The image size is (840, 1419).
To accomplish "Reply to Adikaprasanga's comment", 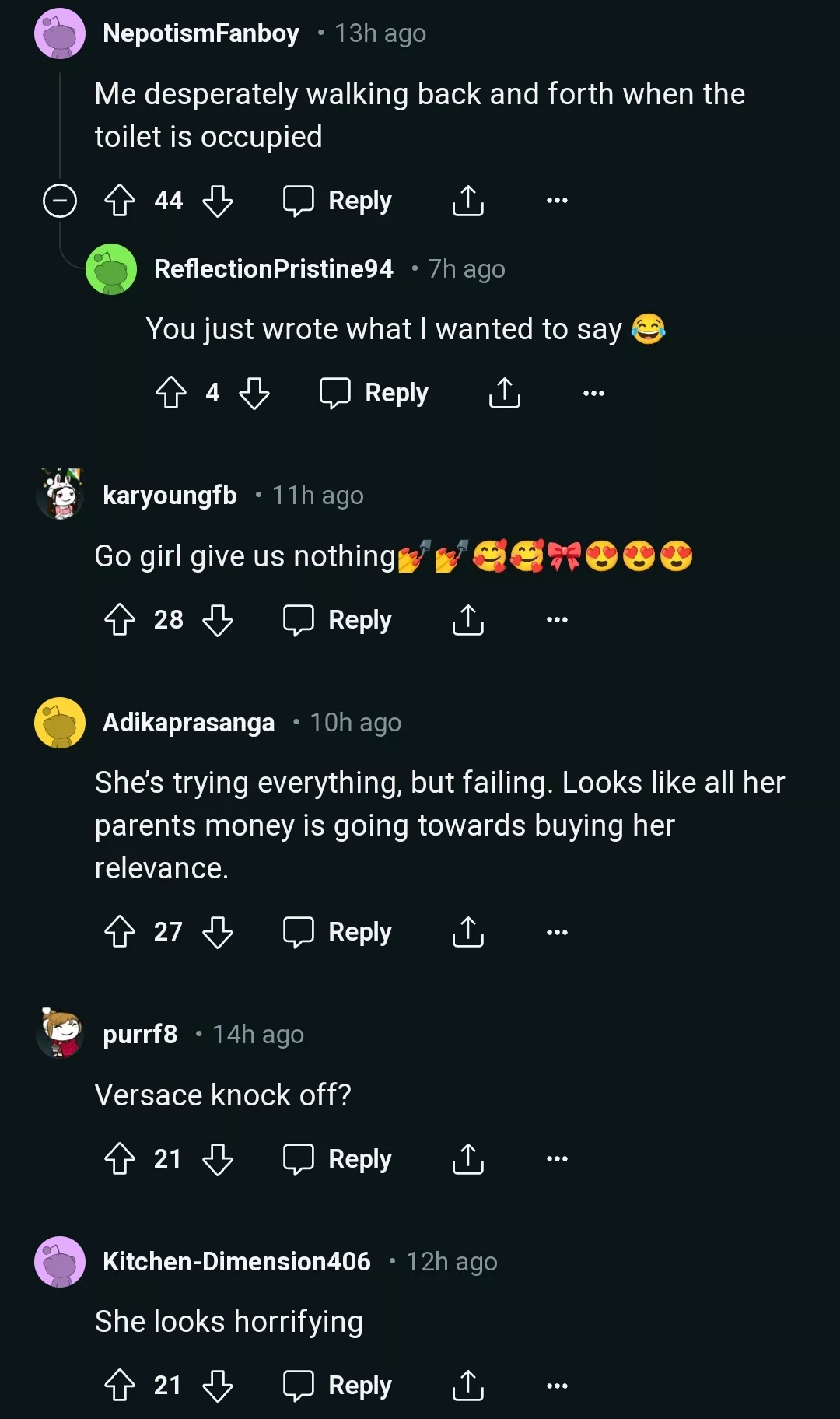I will (338, 932).
